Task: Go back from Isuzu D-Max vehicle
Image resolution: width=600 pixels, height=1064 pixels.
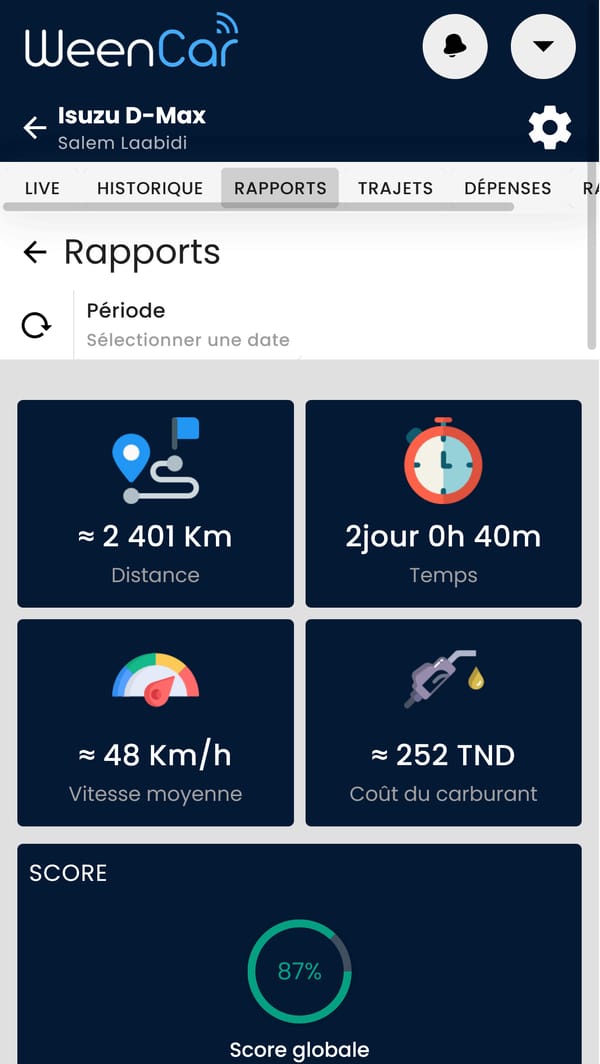Action: click(35, 128)
